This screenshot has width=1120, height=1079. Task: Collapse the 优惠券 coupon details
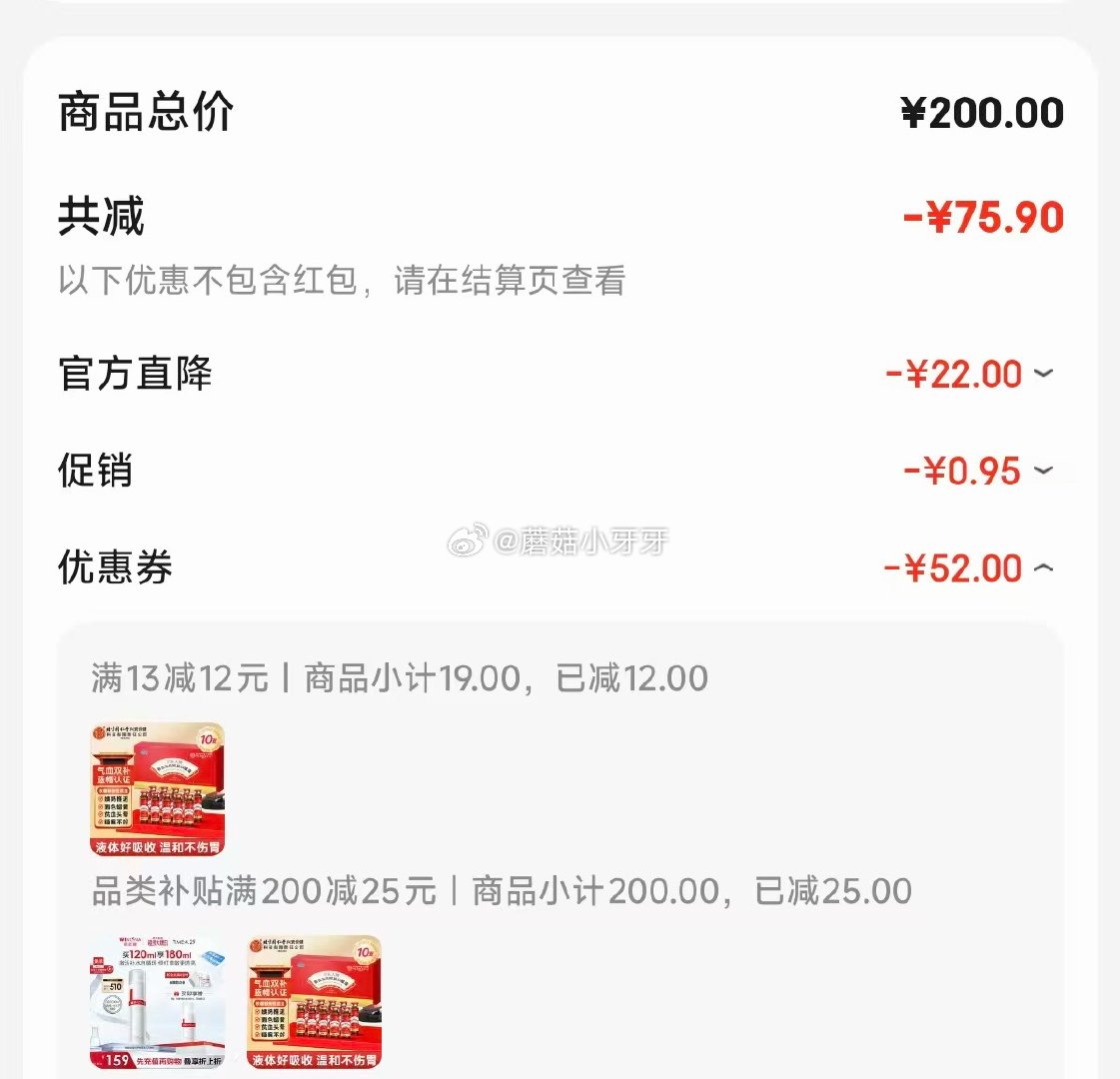1042,568
